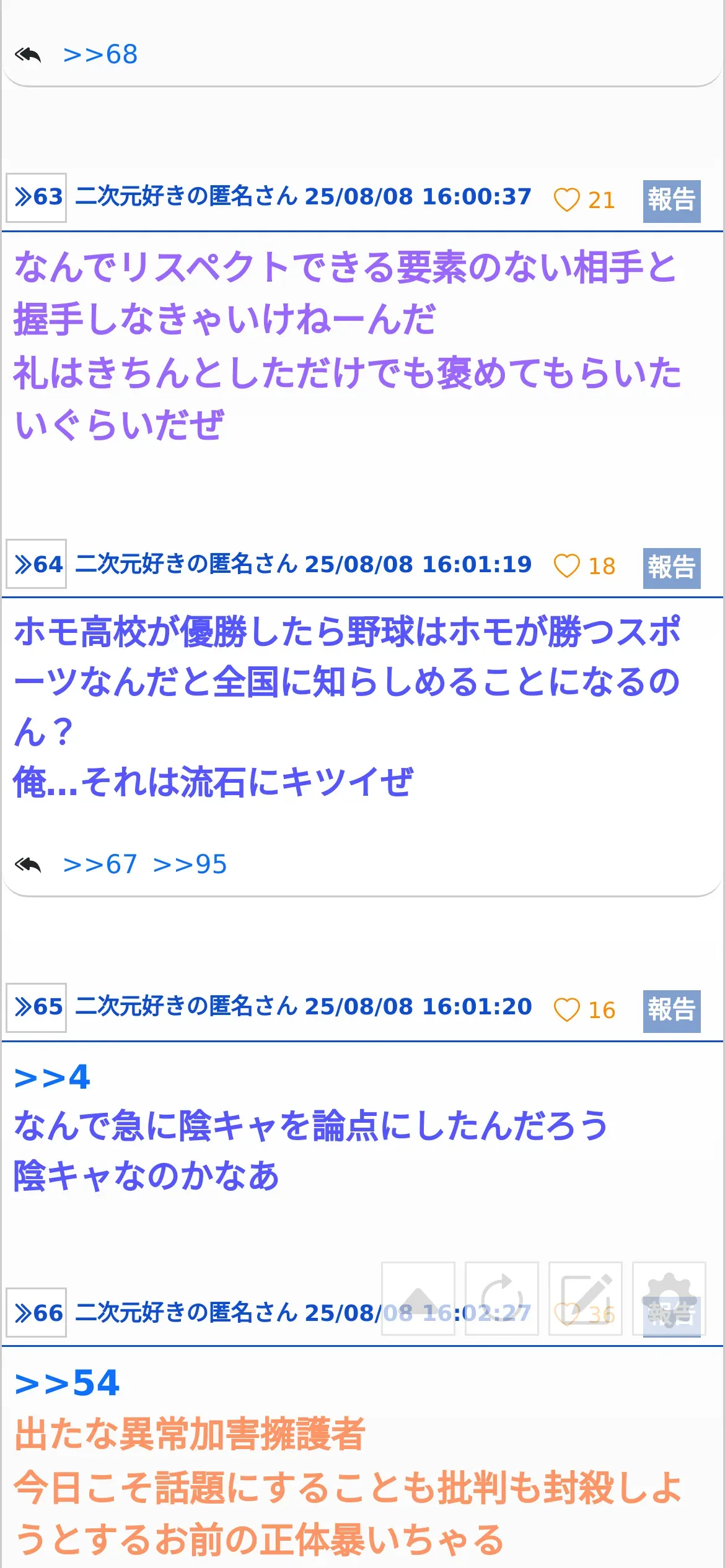Report post 64
This screenshot has width=725, height=1568.
point(672,568)
